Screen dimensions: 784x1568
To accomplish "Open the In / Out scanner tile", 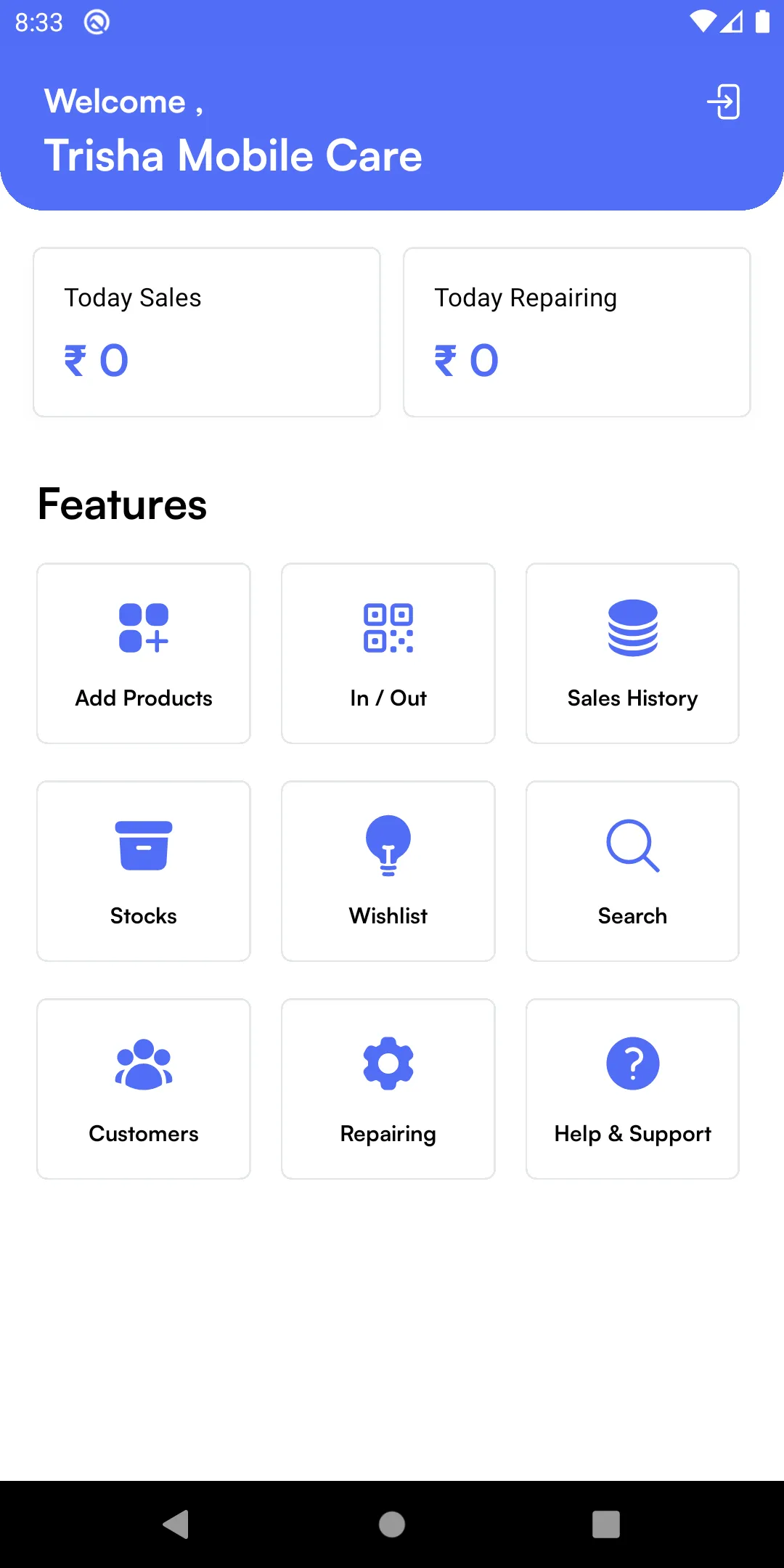I will click(x=388, y=653).
